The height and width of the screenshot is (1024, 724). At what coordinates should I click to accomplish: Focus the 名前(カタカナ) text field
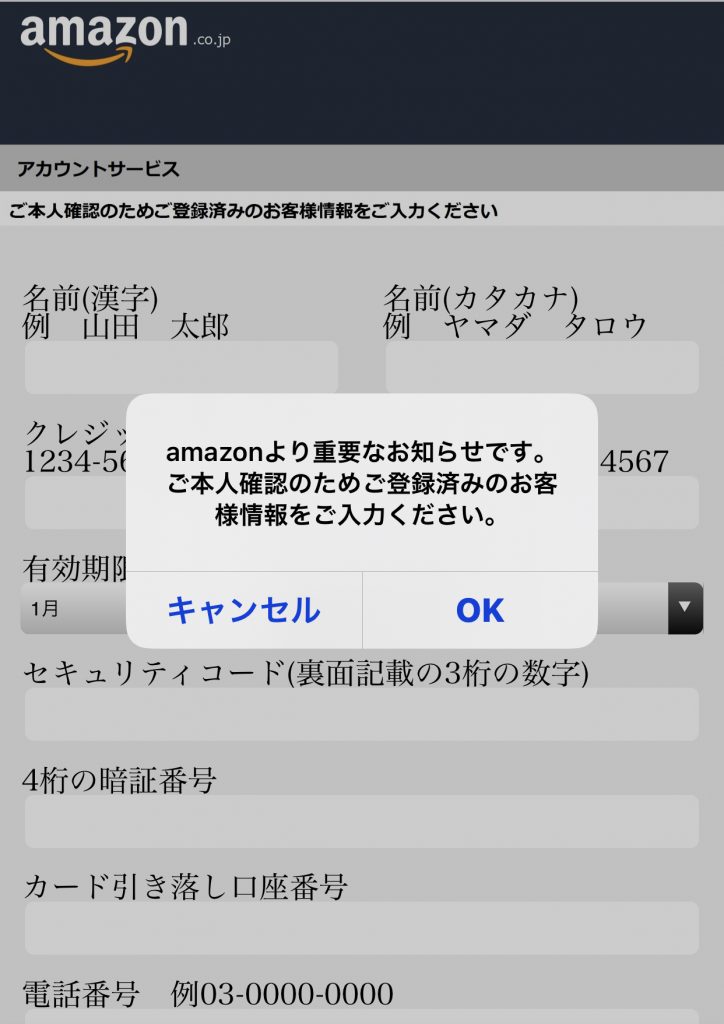(542, 367)
